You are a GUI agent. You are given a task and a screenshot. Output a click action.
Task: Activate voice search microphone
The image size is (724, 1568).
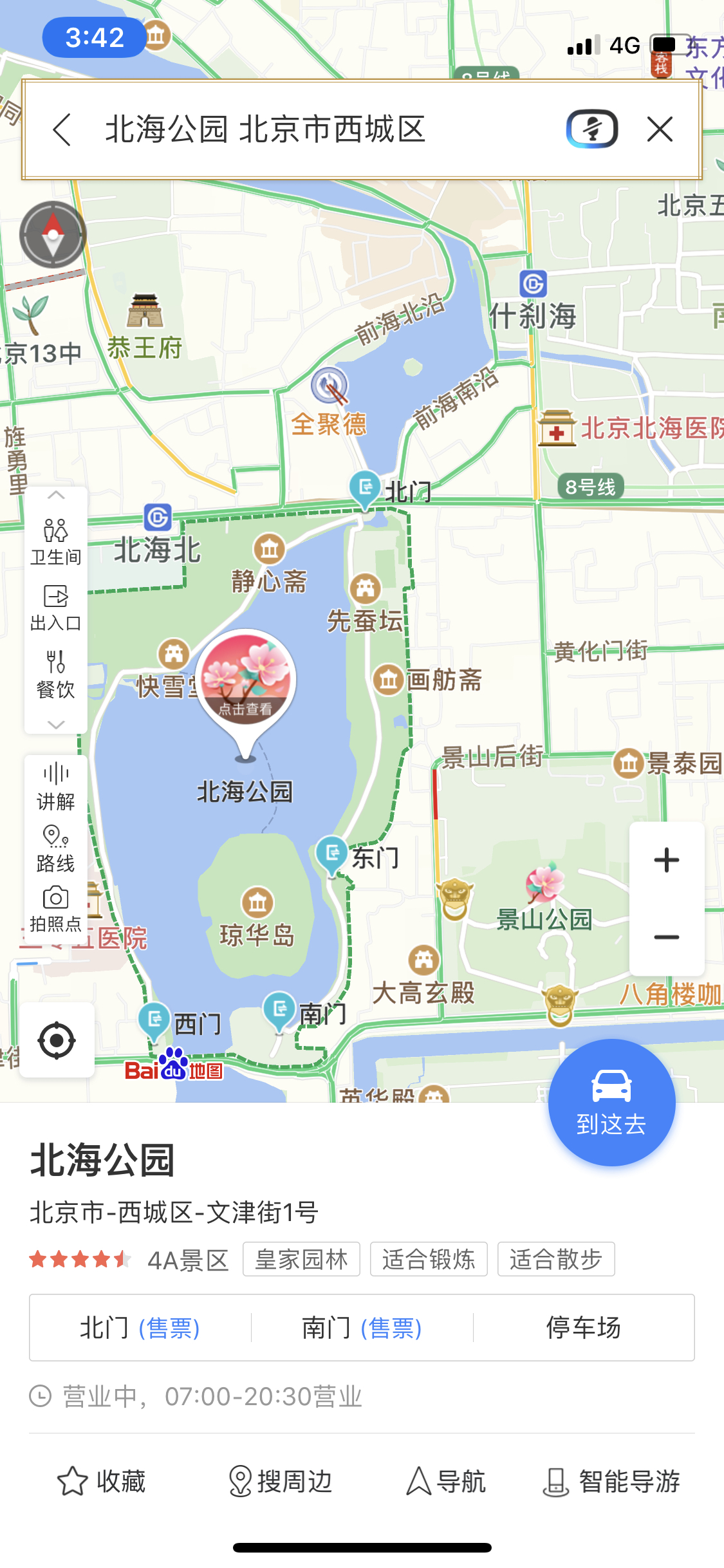[591, 129]
